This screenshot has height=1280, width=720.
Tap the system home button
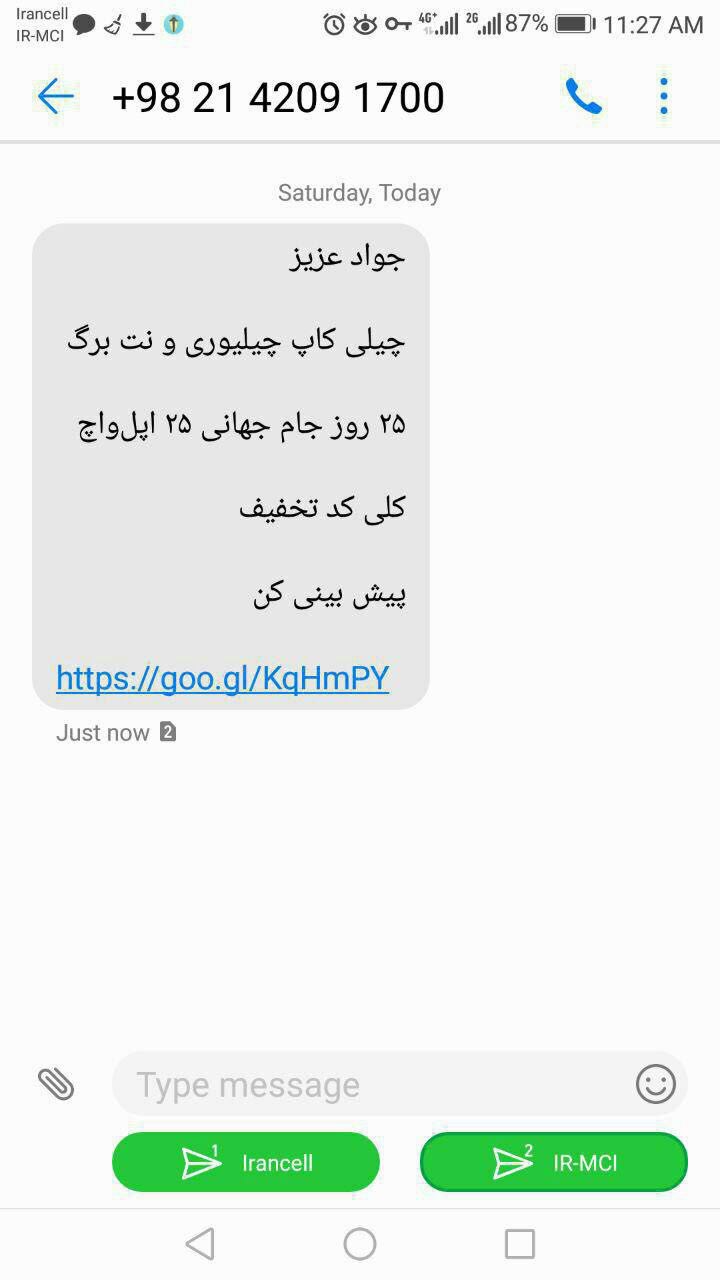point(360,1244)
